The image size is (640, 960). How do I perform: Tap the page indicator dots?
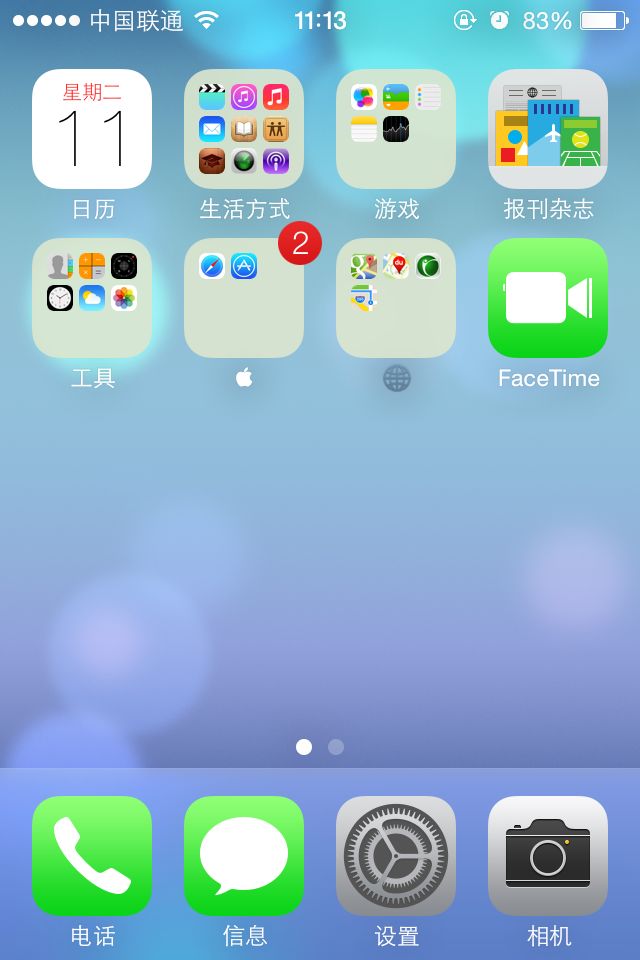(x=320, y=747)
